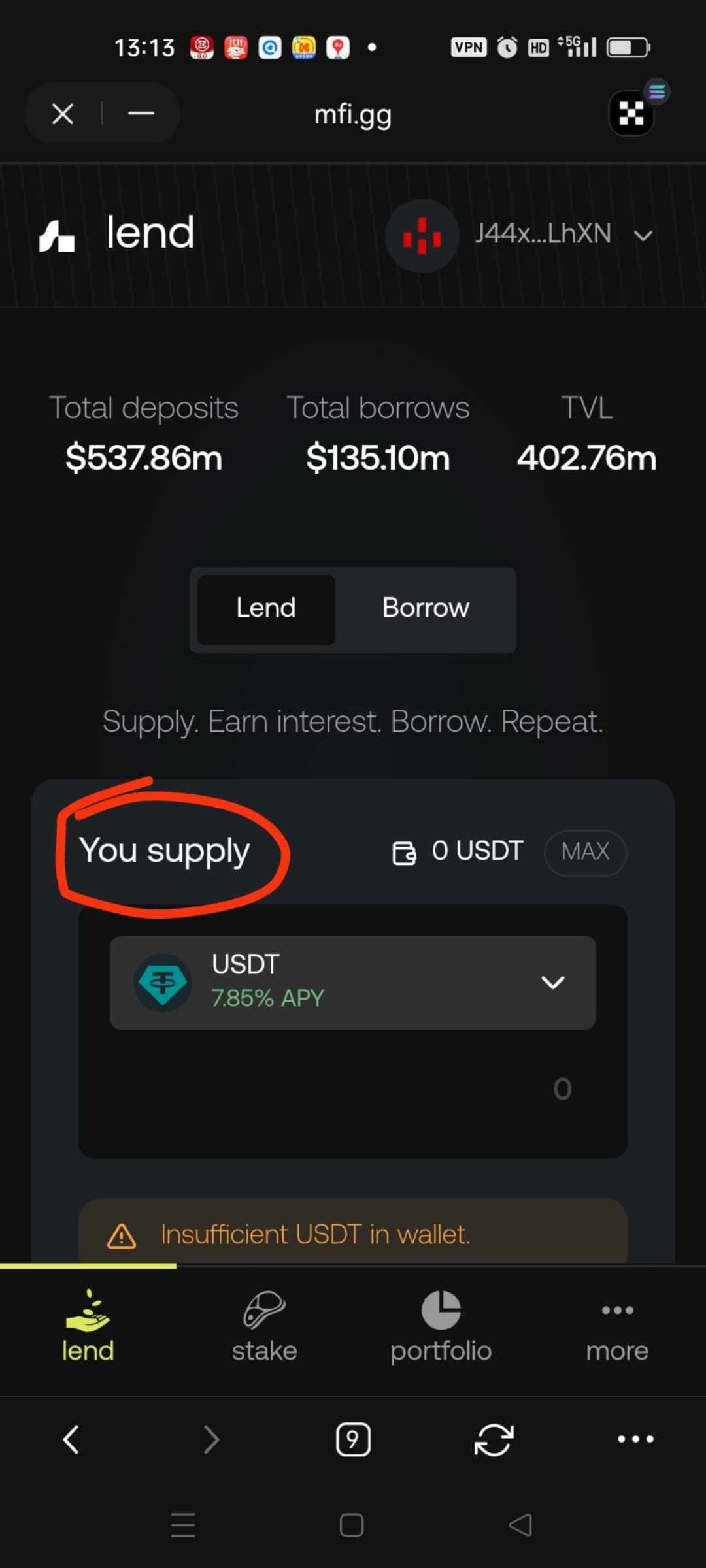Click the wallet icon beside 0 USDT
This screenshot has height=1568, width=706.
[x=405, y=851]
